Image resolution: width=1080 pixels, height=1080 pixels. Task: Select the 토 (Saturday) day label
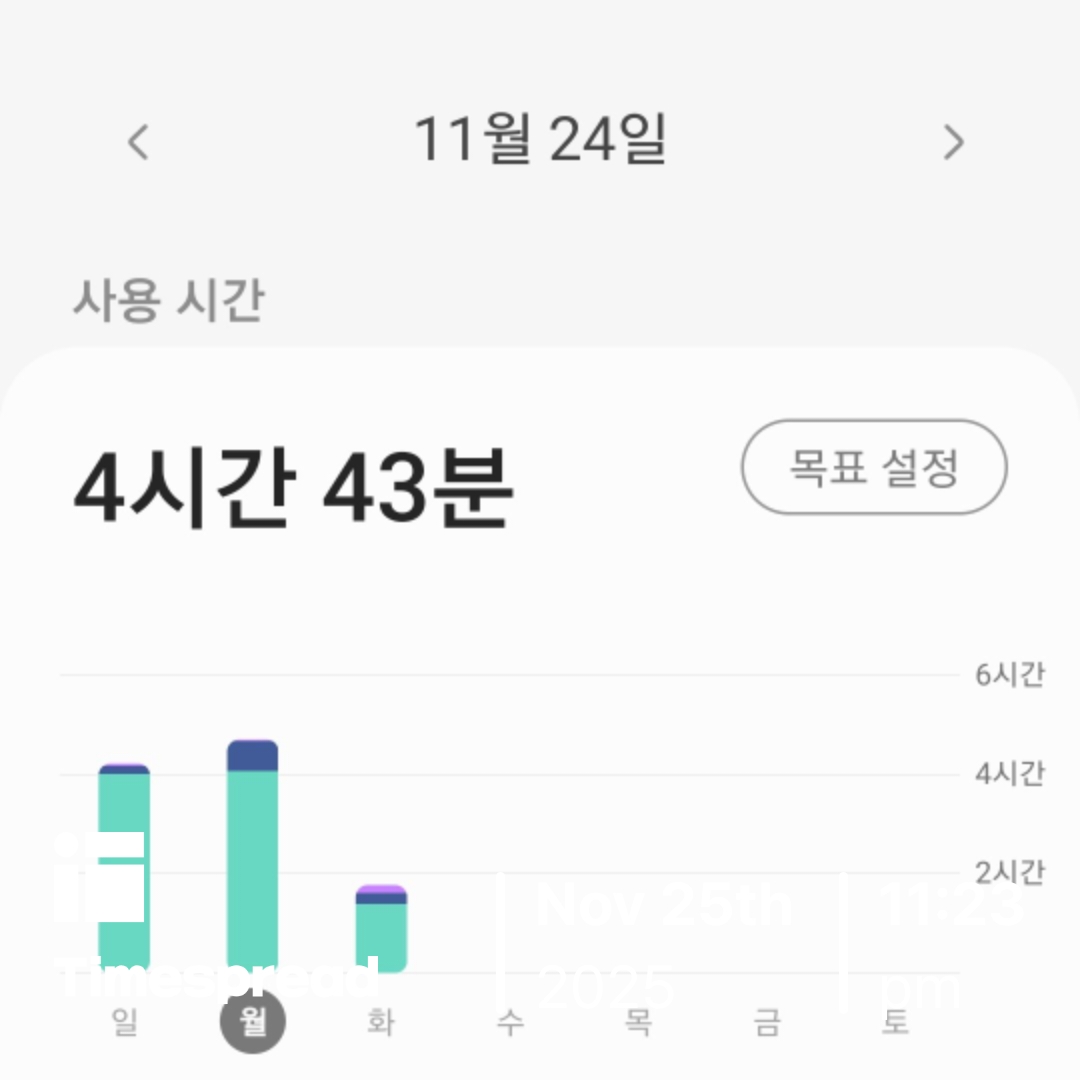(x=895, y=1023)
